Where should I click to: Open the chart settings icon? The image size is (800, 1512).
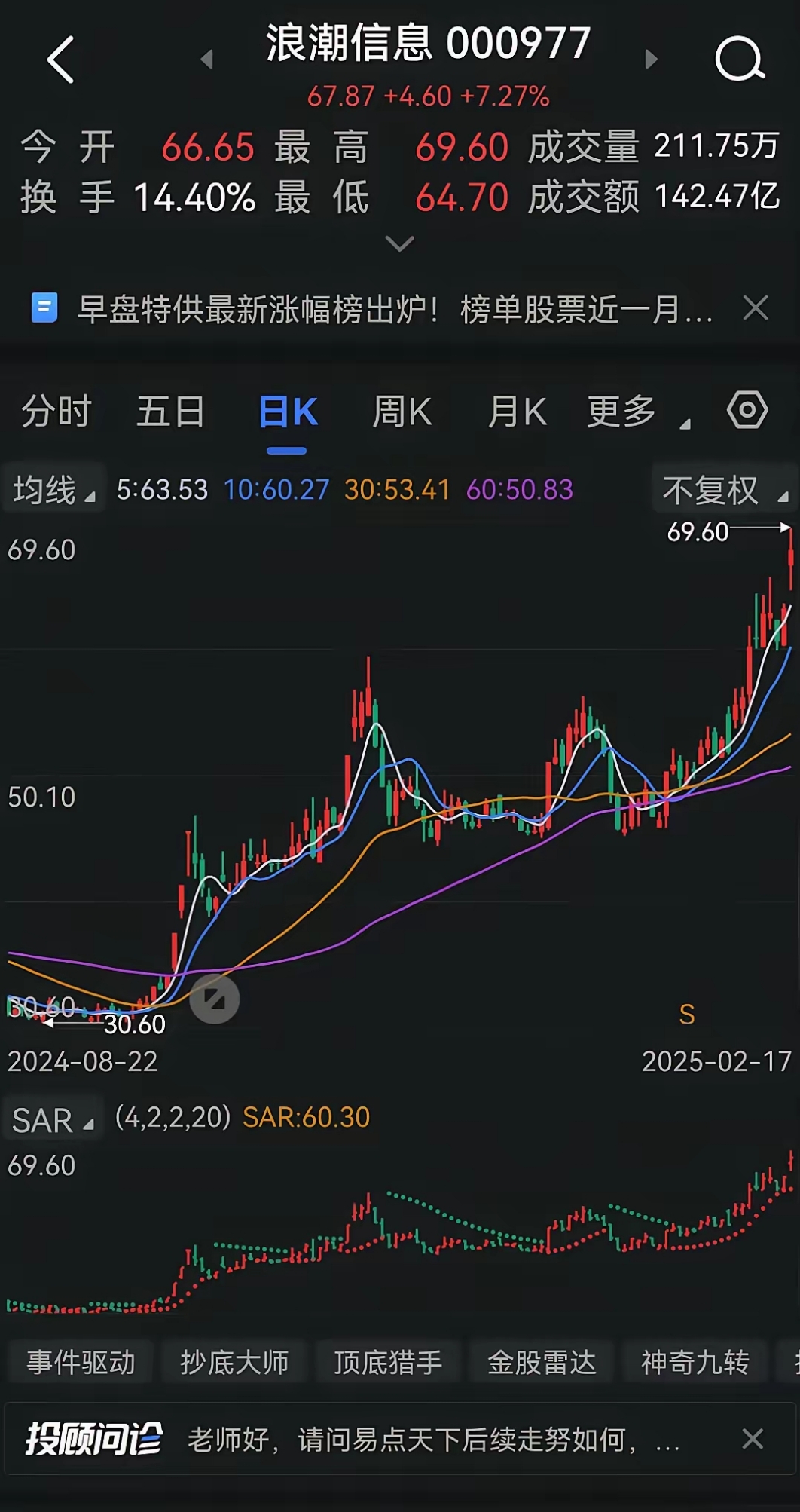[x=747, y=410]
